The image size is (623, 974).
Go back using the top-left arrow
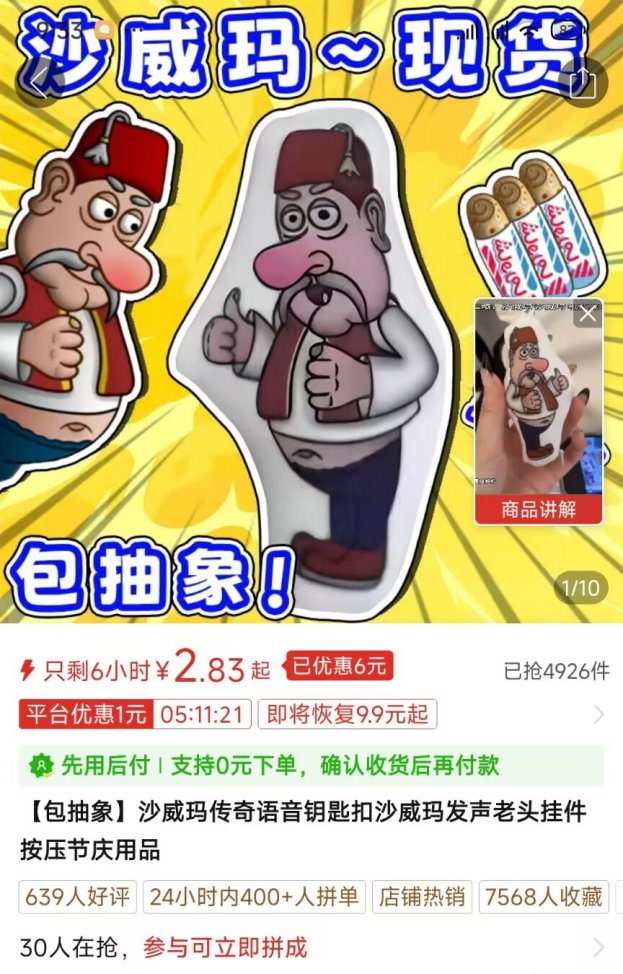41,80
